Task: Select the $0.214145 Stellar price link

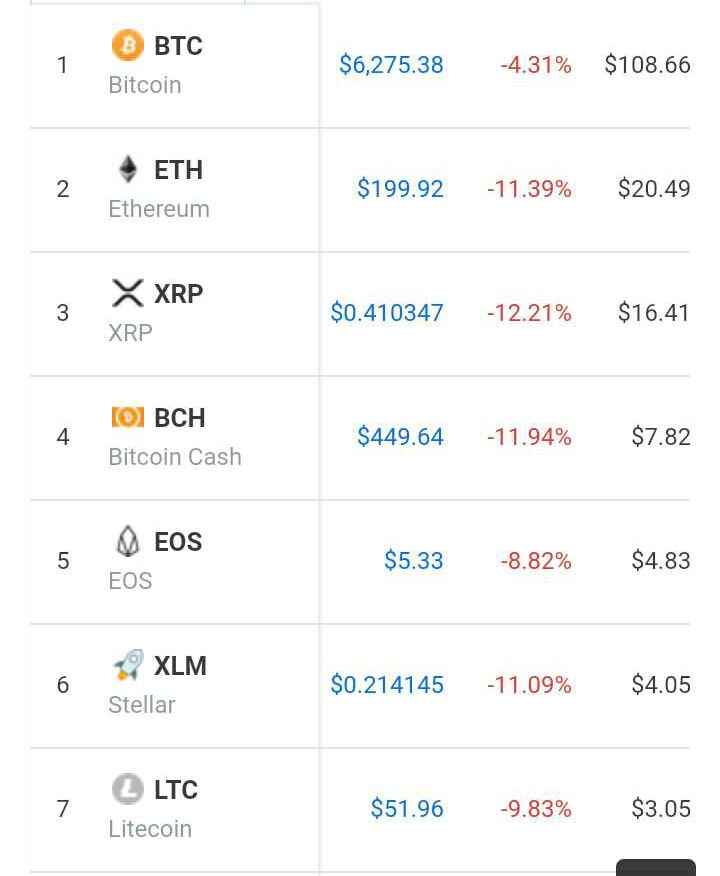Action: pyautogui.click(x=387, y=685)
